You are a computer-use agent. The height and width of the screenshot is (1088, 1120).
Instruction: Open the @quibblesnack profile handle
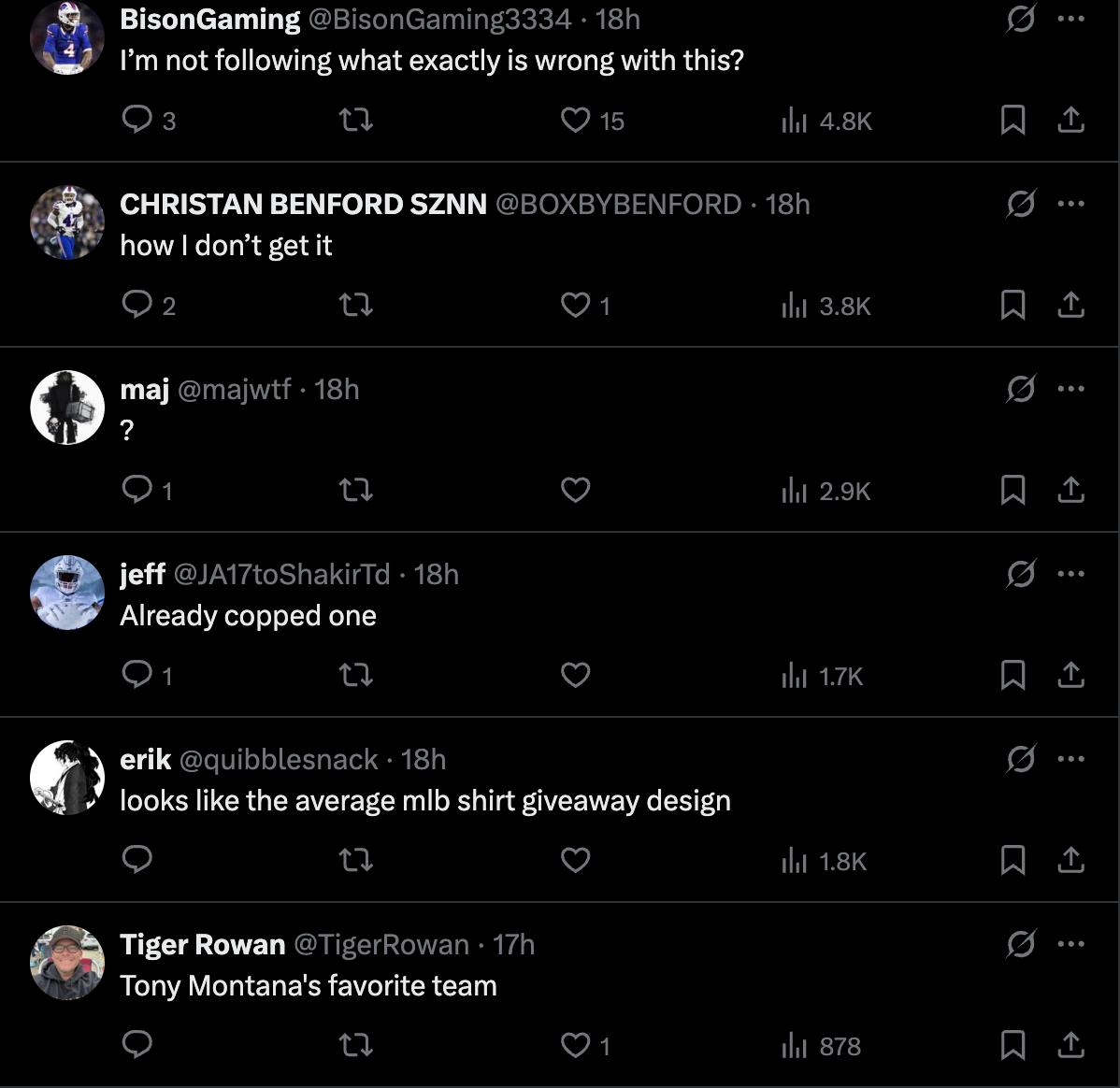[x=279, y=760]
